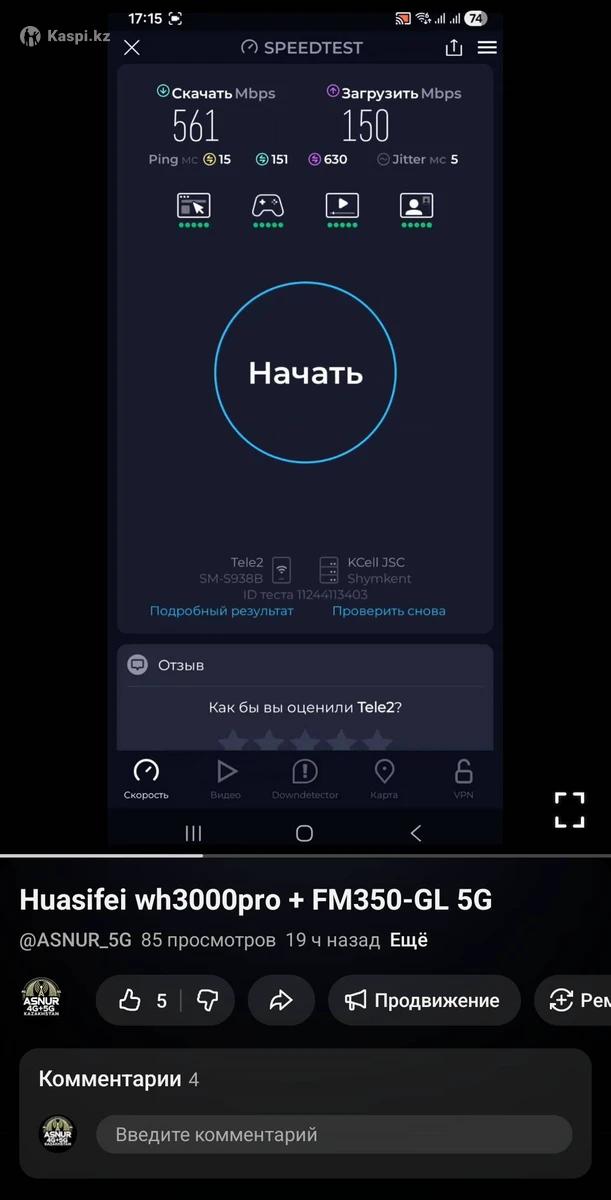Screen dimensions: 611x1200
Task: Open the Продвижение promotion option
Action: pyautogui.click(x=423, y=1000)
